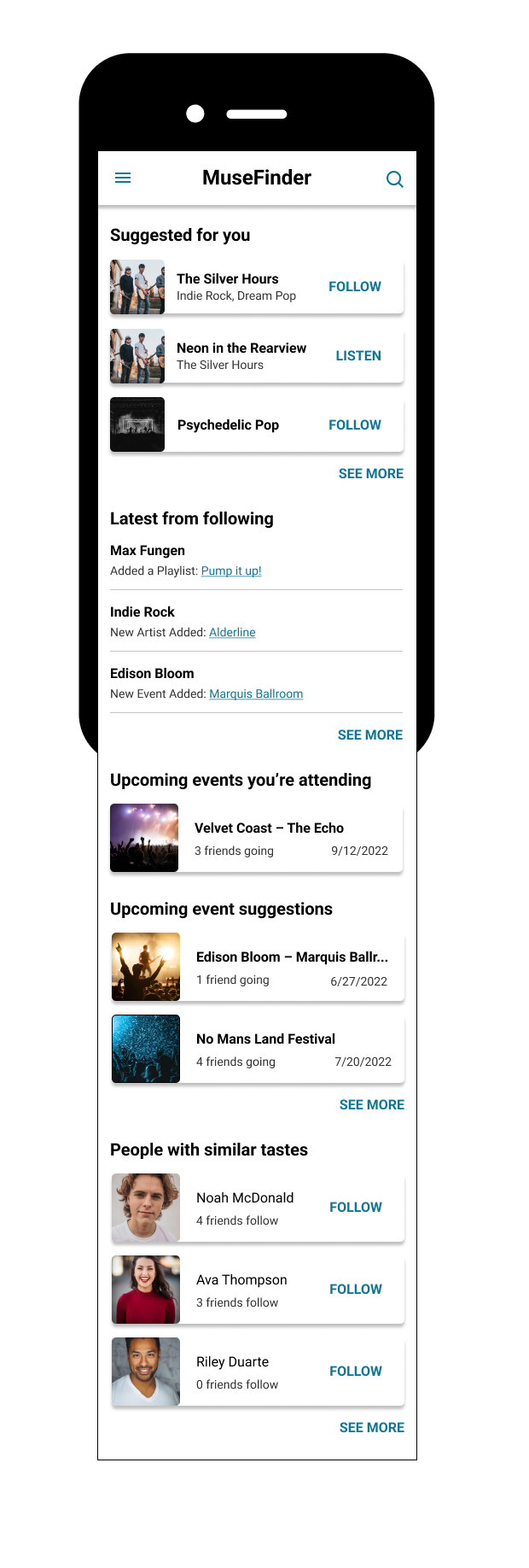This screenshot has height=1568, width=529.
Task: Open the hamburger menu
Action: coord(123,178)
